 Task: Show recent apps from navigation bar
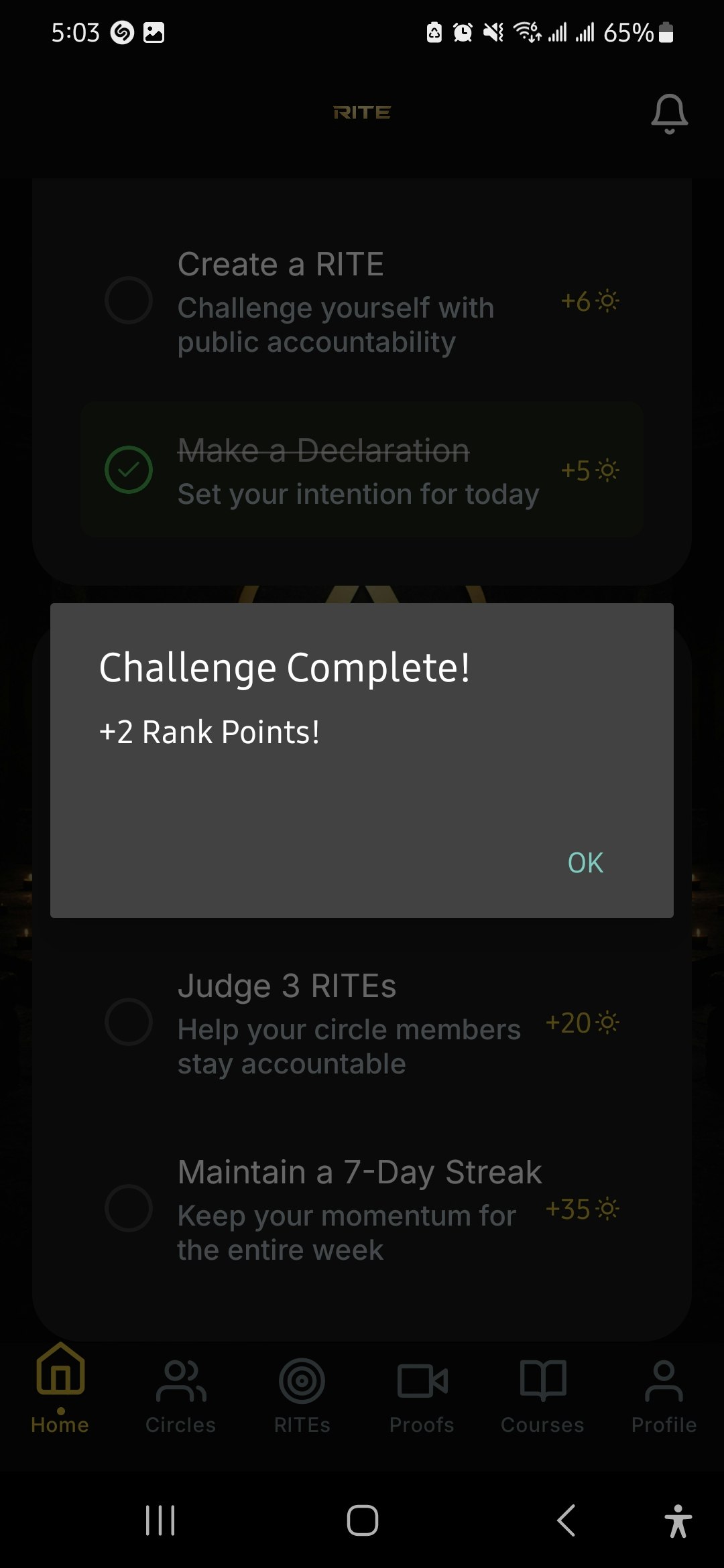pos(160,1520)
